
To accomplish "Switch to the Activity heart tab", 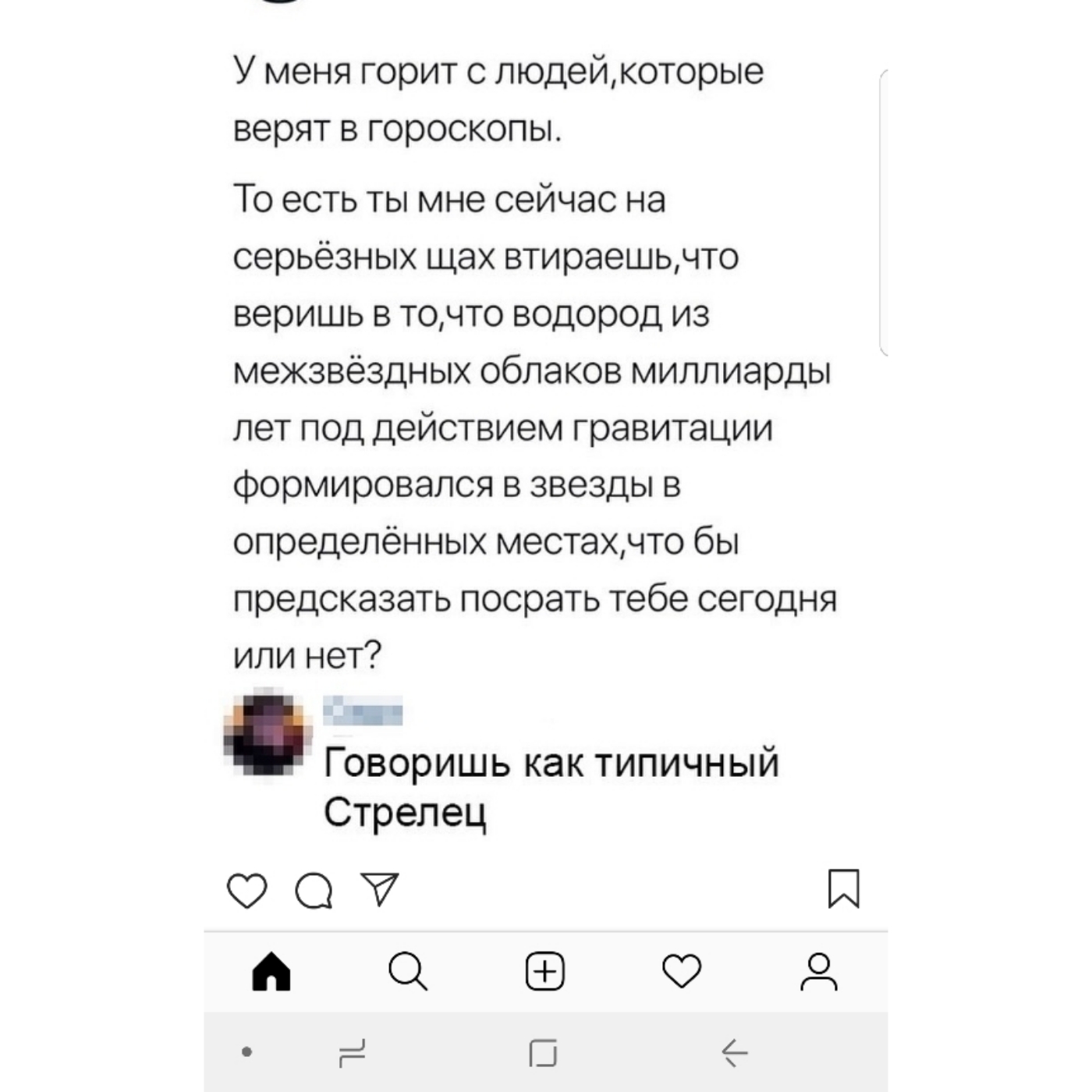I will (x=682, y=973).
